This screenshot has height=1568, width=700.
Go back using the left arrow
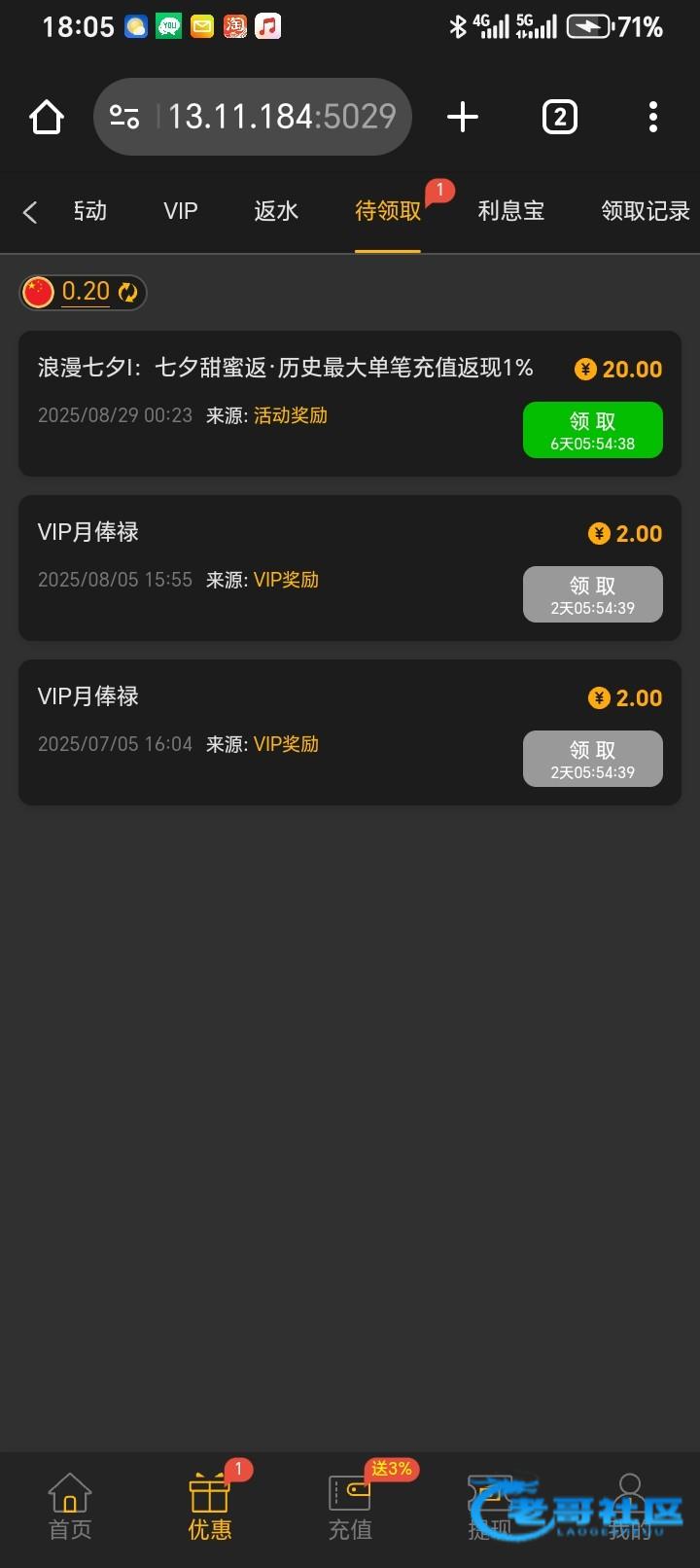pos(30,212)
